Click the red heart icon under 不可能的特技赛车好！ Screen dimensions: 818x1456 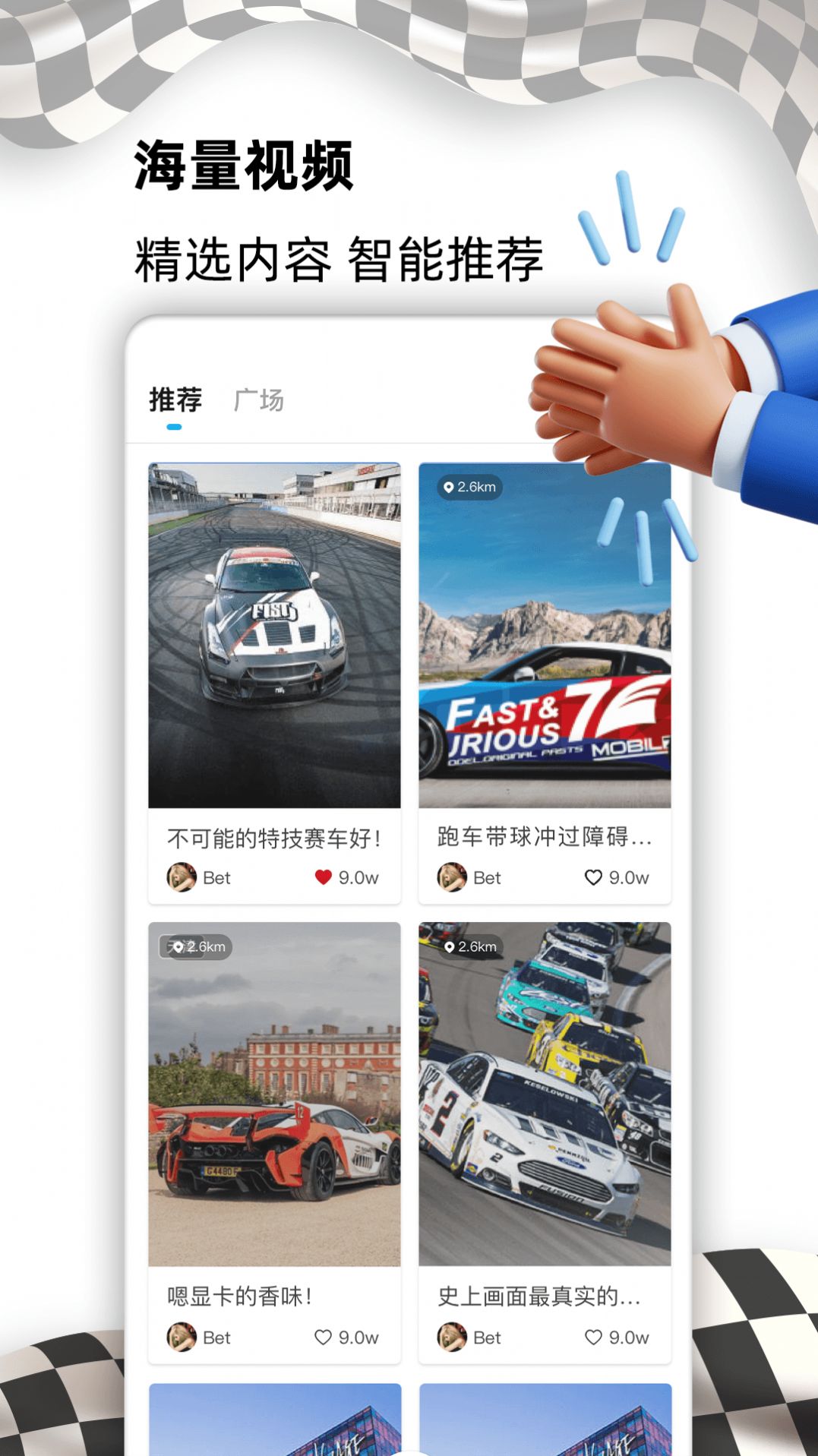pos(322,877)
